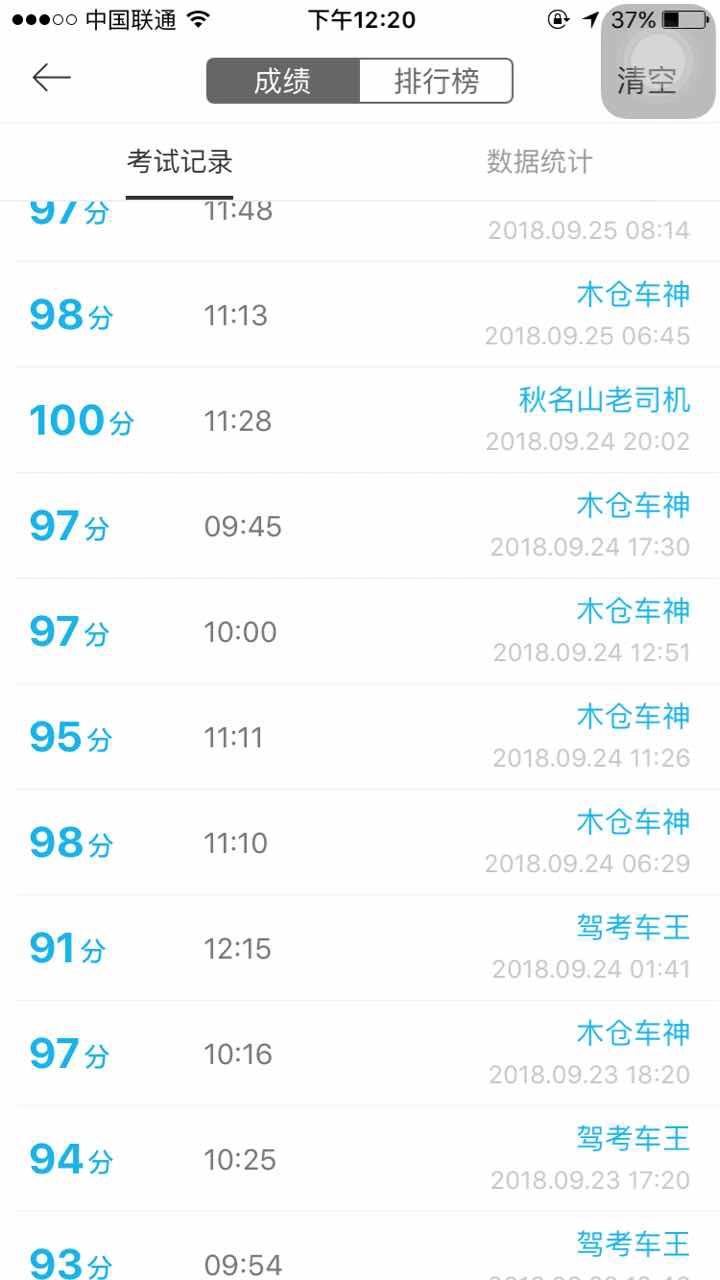The image size is (720, 1280).
Task: Open the 考试记录 tab
Action: coord(180,162)
